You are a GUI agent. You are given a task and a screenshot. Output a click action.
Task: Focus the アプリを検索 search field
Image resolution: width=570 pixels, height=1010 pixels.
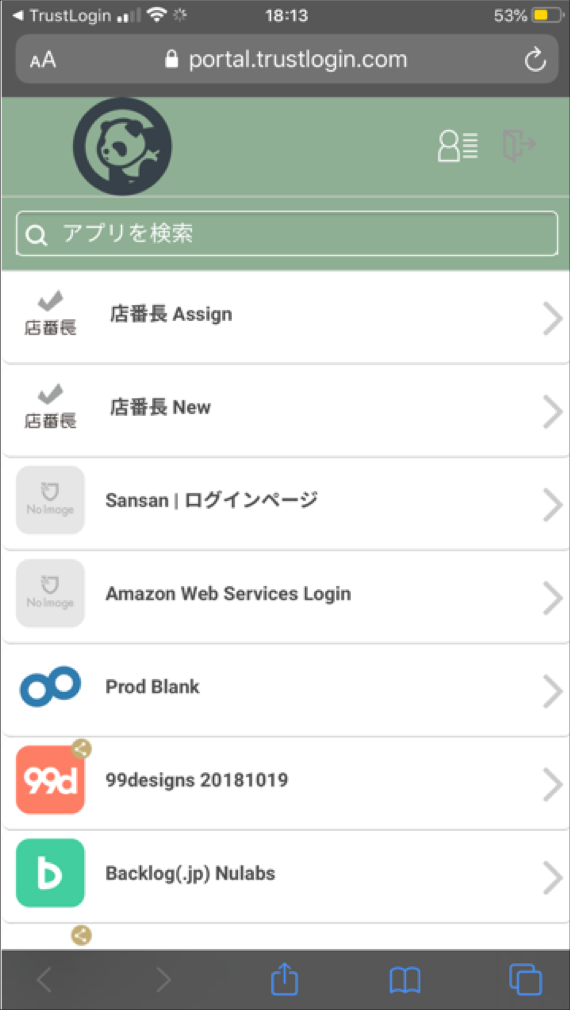[287, 234]
